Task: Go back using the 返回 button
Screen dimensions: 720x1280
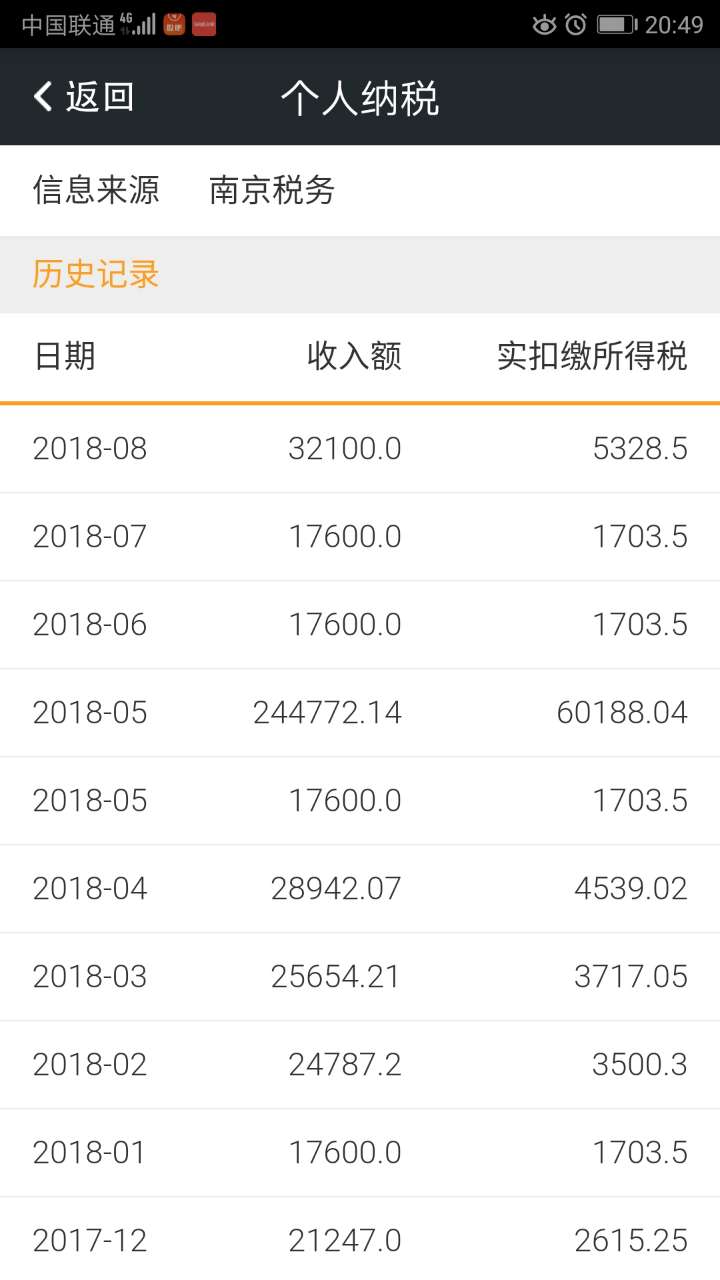Action: click(x=84, y=97)
